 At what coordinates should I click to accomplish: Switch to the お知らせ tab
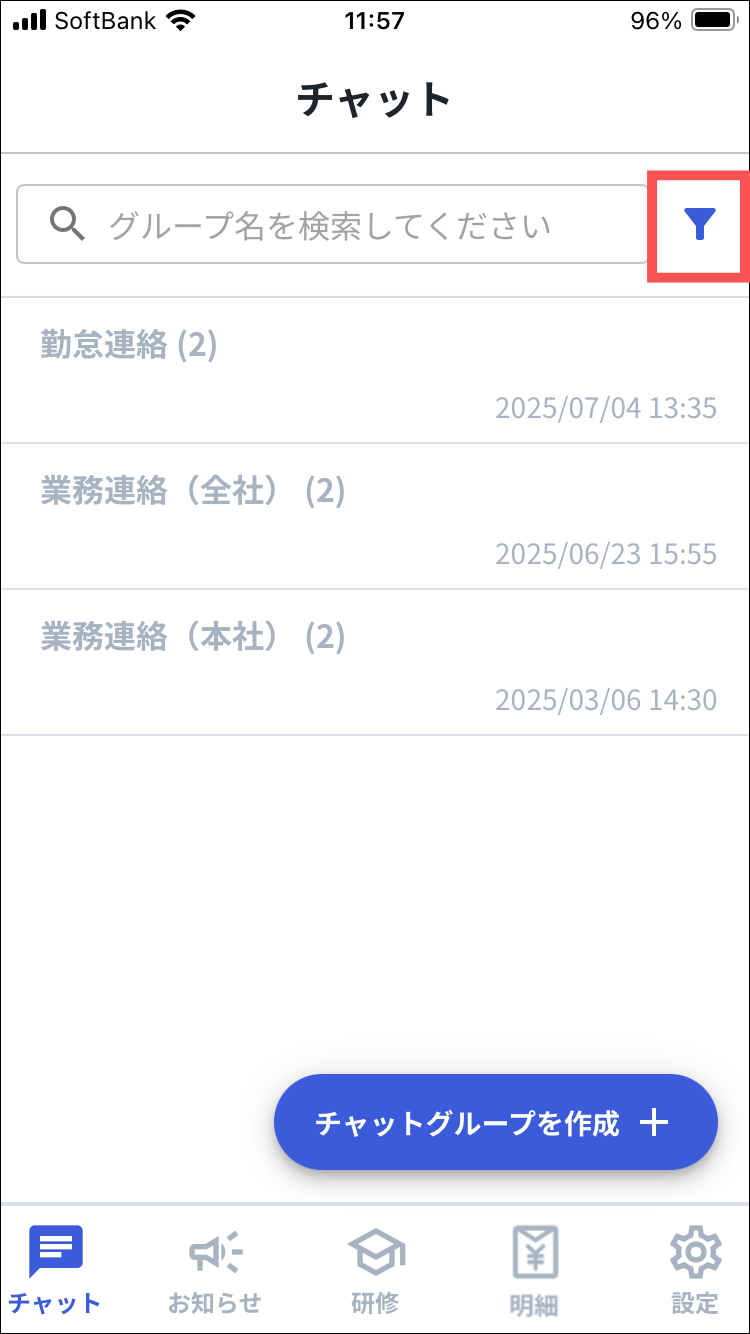[215, 1270]
